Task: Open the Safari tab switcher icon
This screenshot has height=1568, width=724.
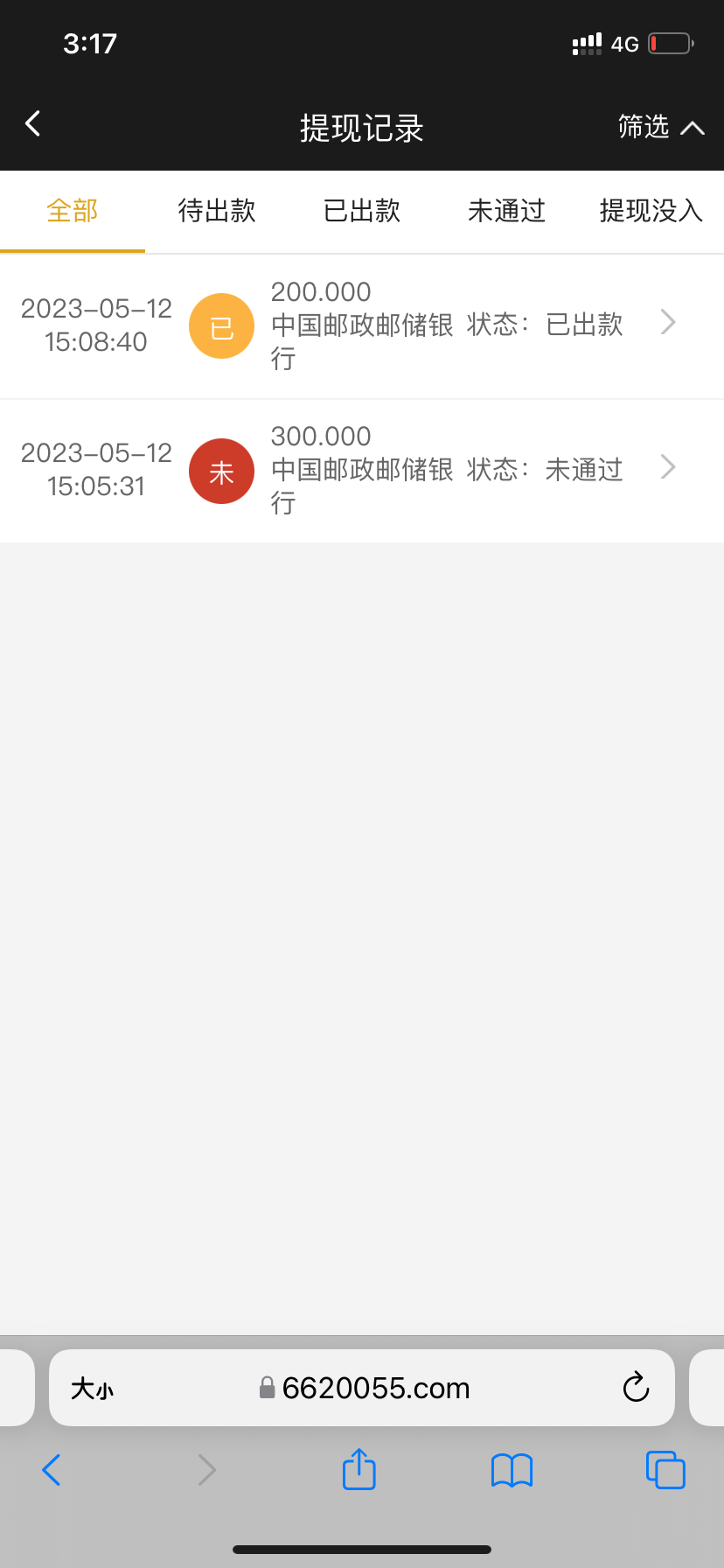Action: (x=665, y=1469)
